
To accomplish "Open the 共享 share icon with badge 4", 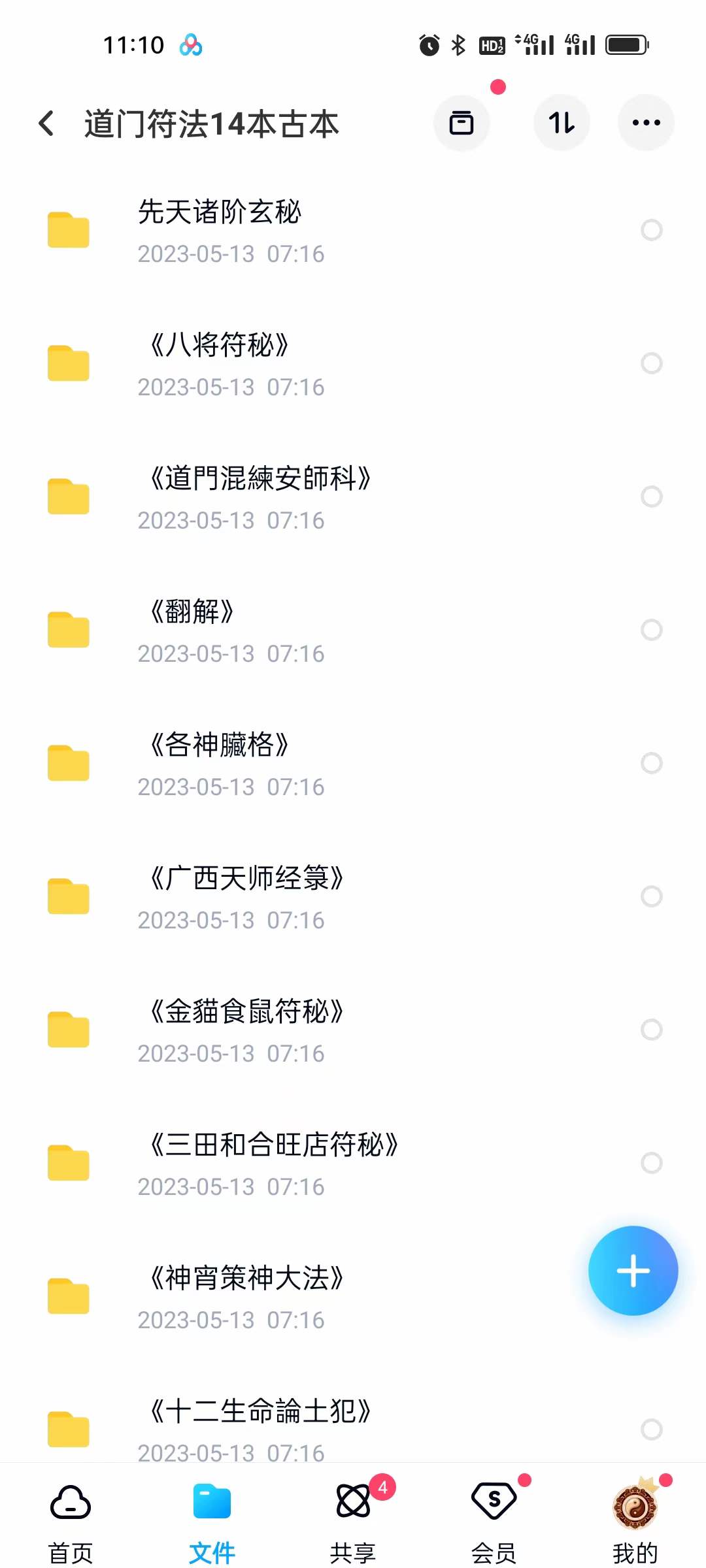I will pyautogui.click(x=353, y=1500).
